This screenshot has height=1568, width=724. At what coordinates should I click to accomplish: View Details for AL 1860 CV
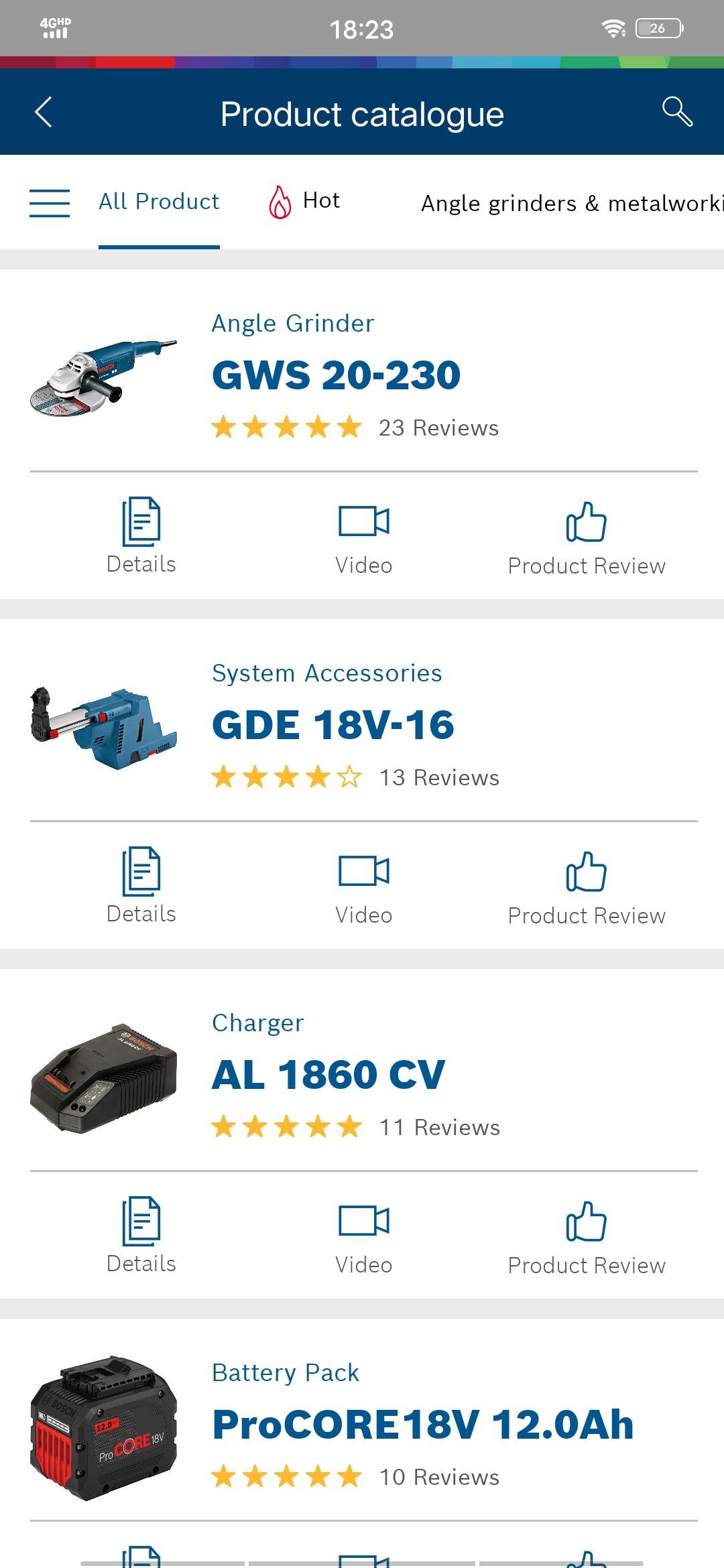click(x=141, y=1236)
